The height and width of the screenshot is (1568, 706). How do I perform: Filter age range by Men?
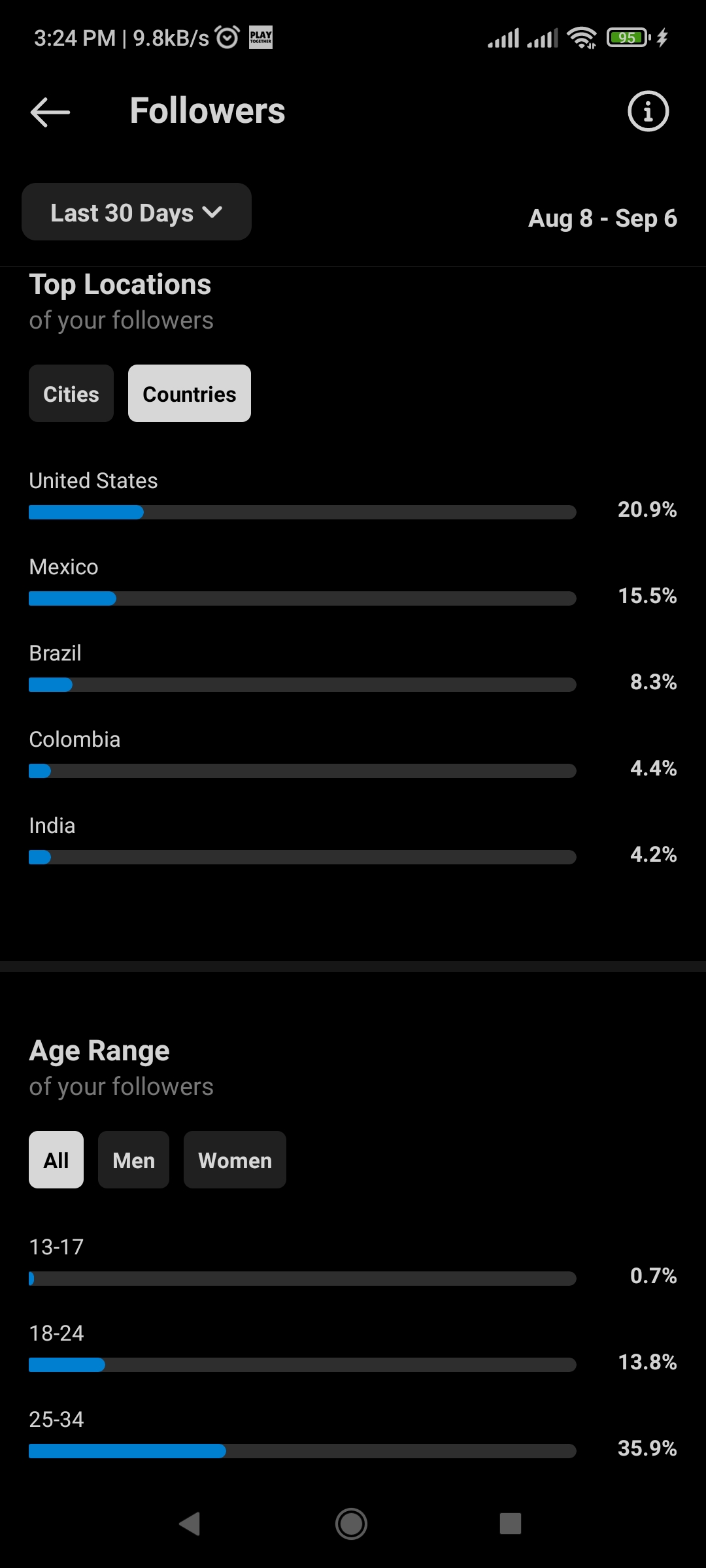133,1160
